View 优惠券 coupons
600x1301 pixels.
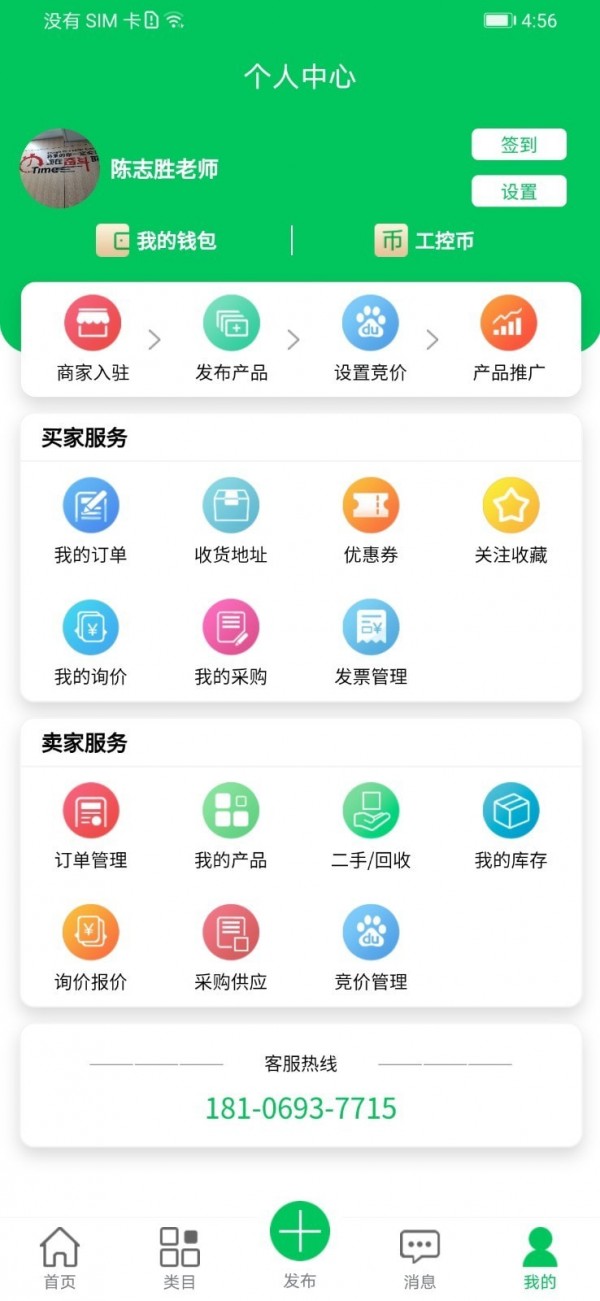pos(371,521)
